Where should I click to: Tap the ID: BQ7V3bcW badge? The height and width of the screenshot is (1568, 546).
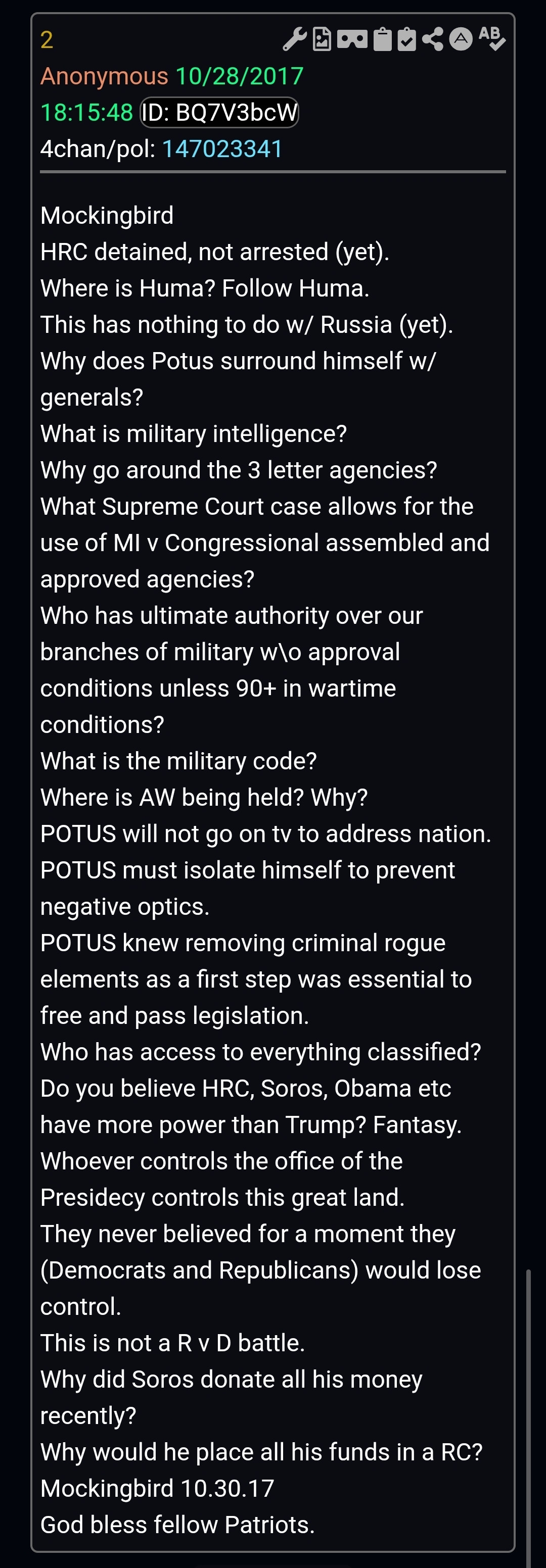click(x=219, y=113)
